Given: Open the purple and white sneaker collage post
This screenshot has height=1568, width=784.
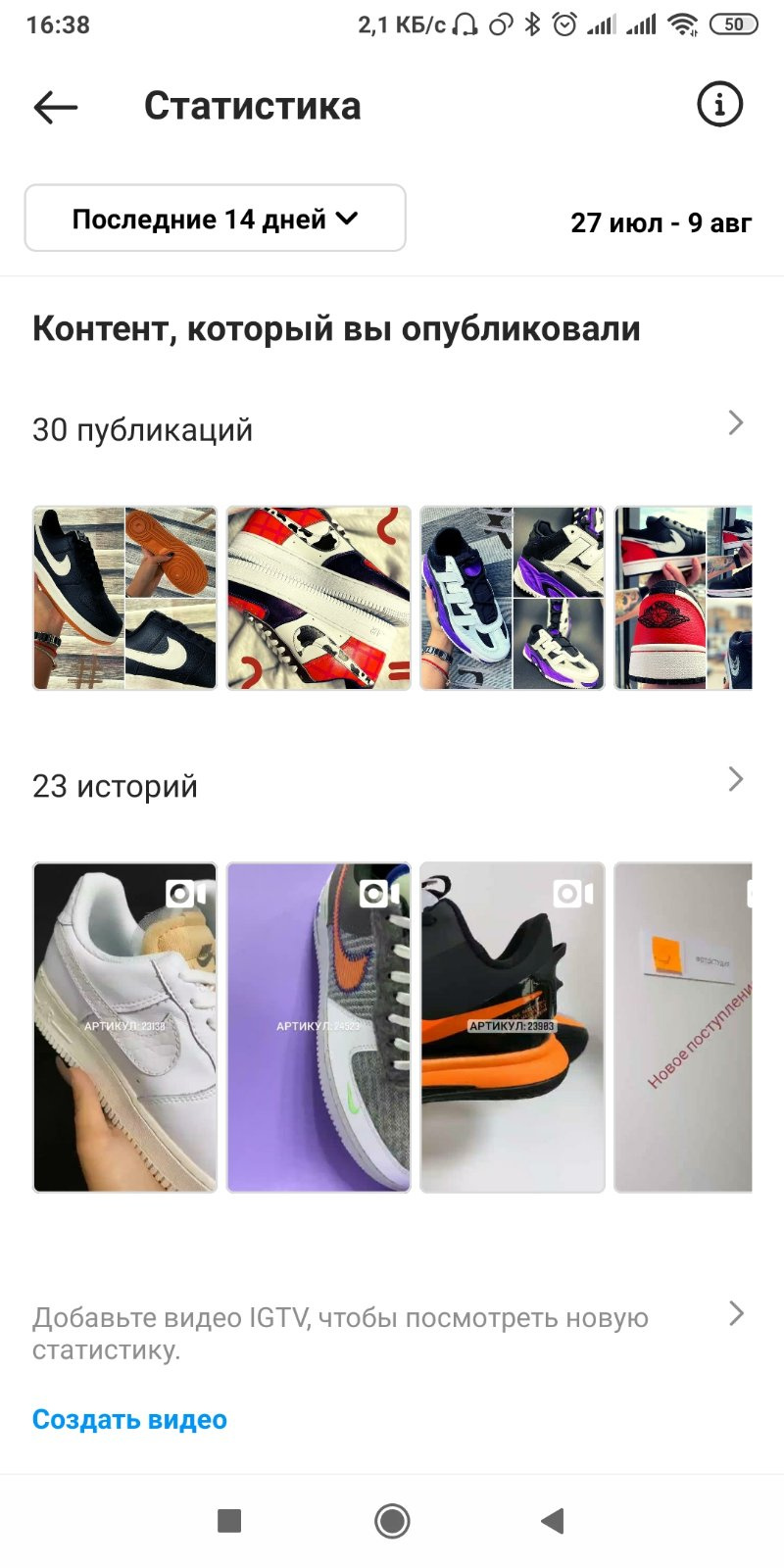Looking at the screenshot, I should point(513,598).
